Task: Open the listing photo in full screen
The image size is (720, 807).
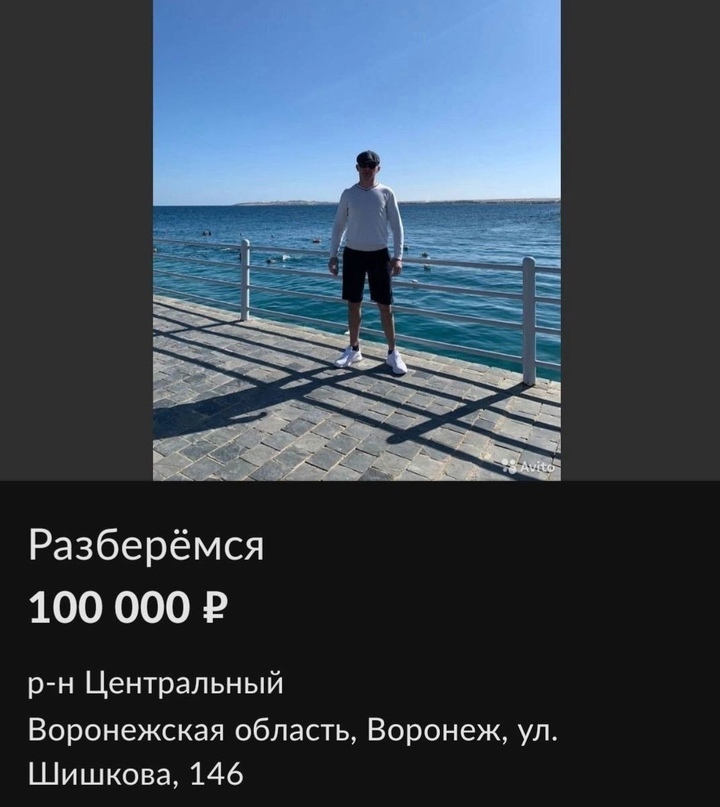Action: pyautogui.click(x=357, y=240)
